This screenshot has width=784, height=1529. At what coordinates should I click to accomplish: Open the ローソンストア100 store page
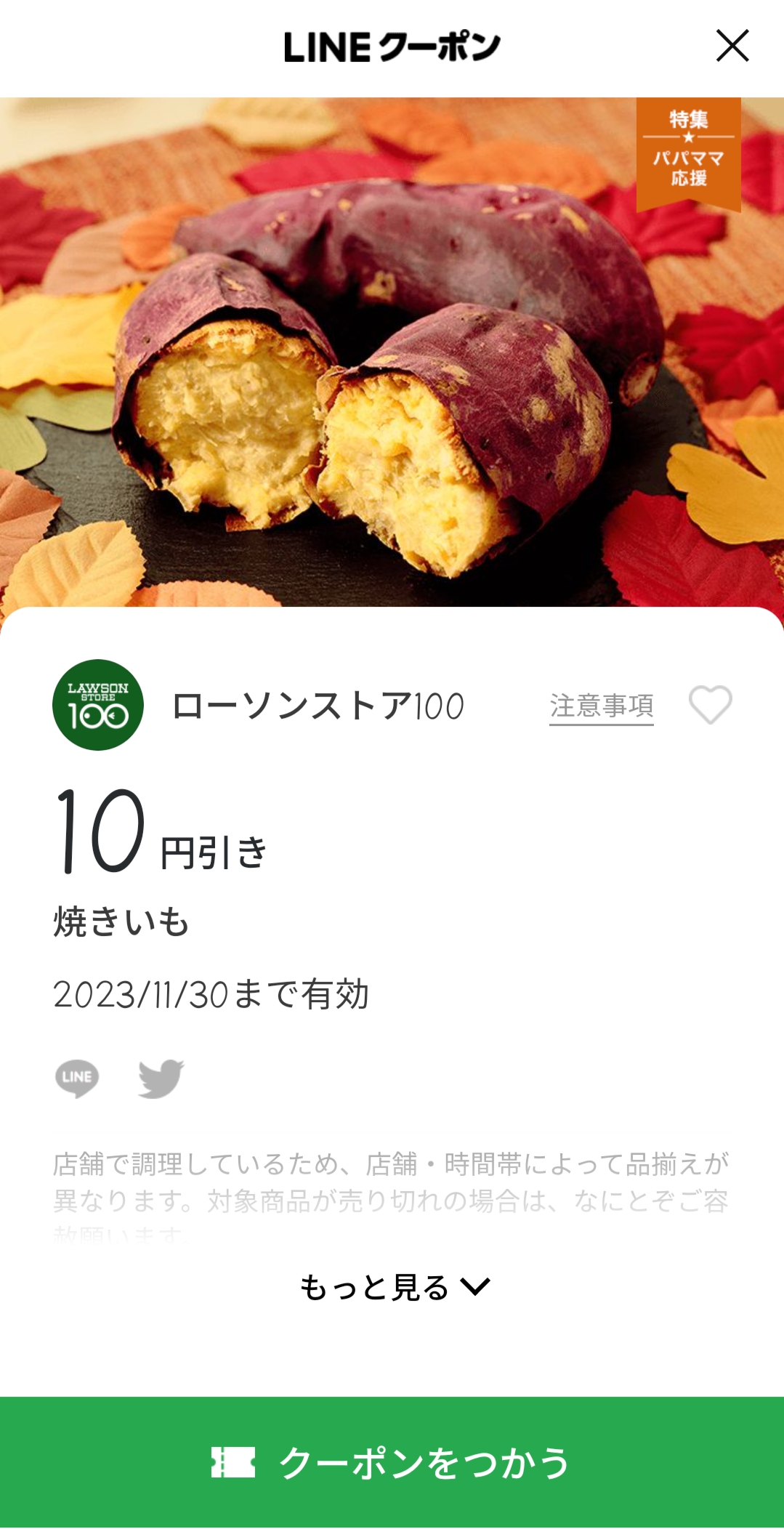click(x=317, y=706)
